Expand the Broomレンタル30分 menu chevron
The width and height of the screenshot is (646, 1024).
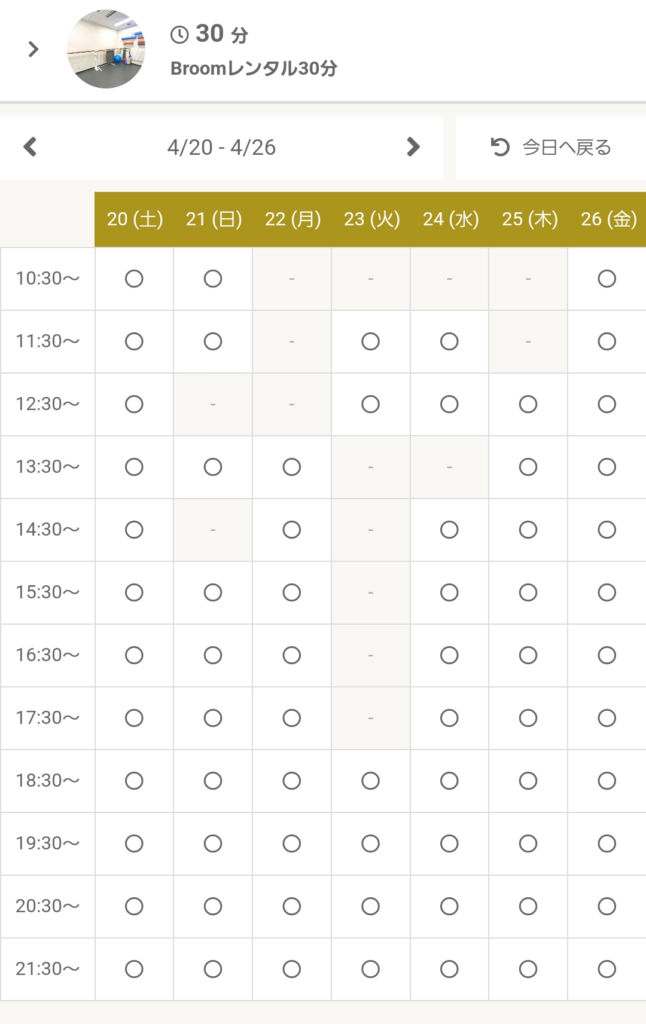pyautogui.click(x=33, y=49)
